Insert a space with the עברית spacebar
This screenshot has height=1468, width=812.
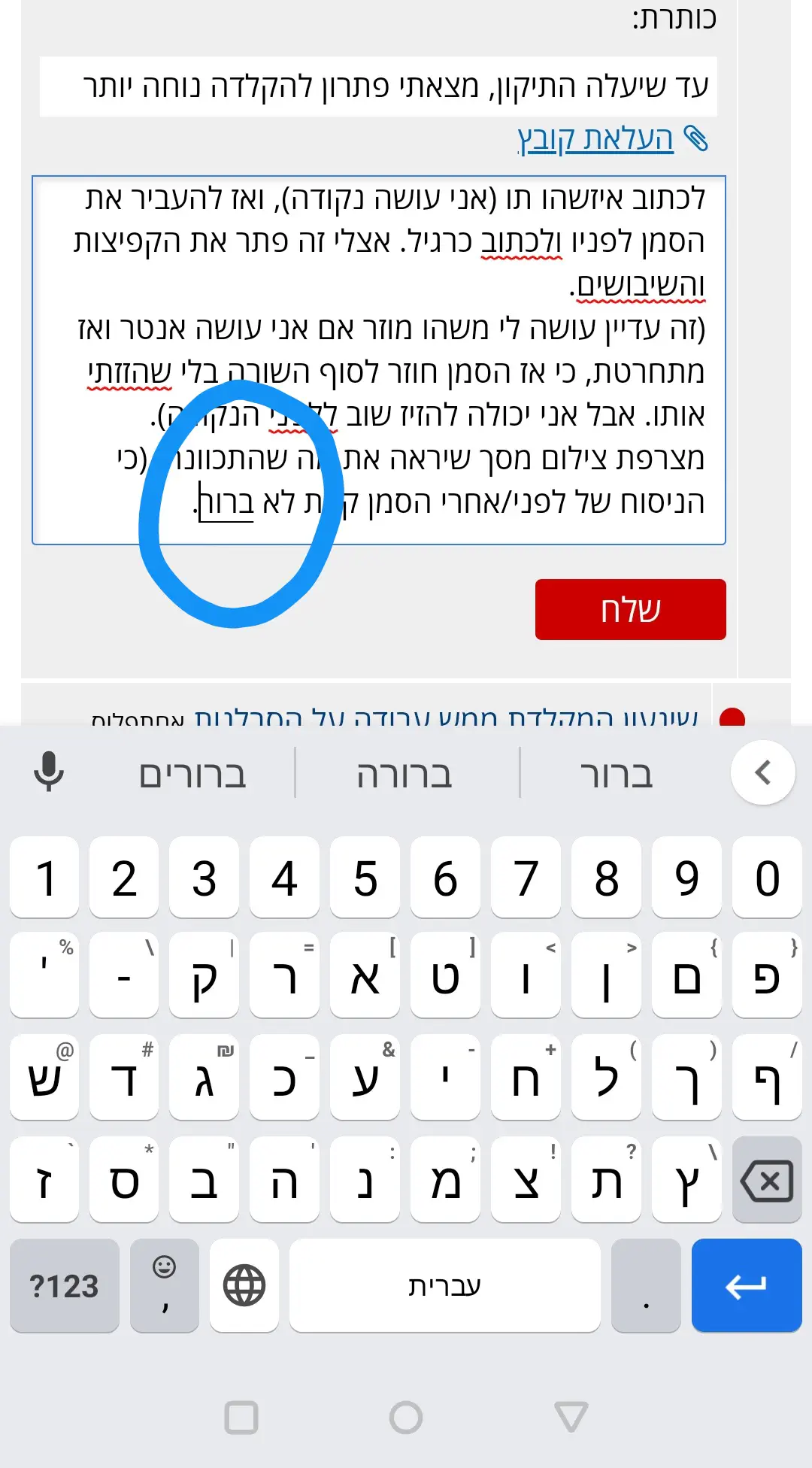[x=444, y=1286]
